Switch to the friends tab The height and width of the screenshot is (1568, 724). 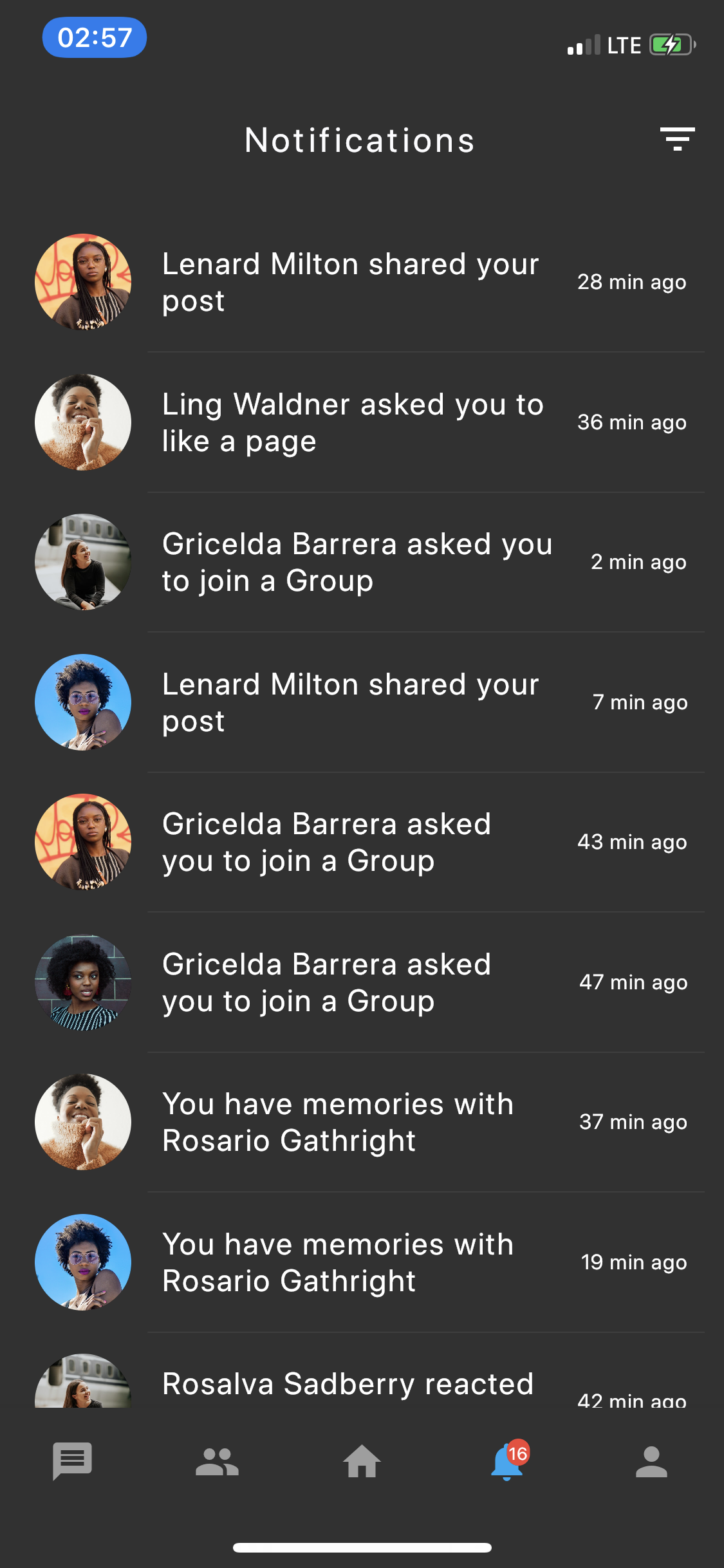click(217, 1462)
